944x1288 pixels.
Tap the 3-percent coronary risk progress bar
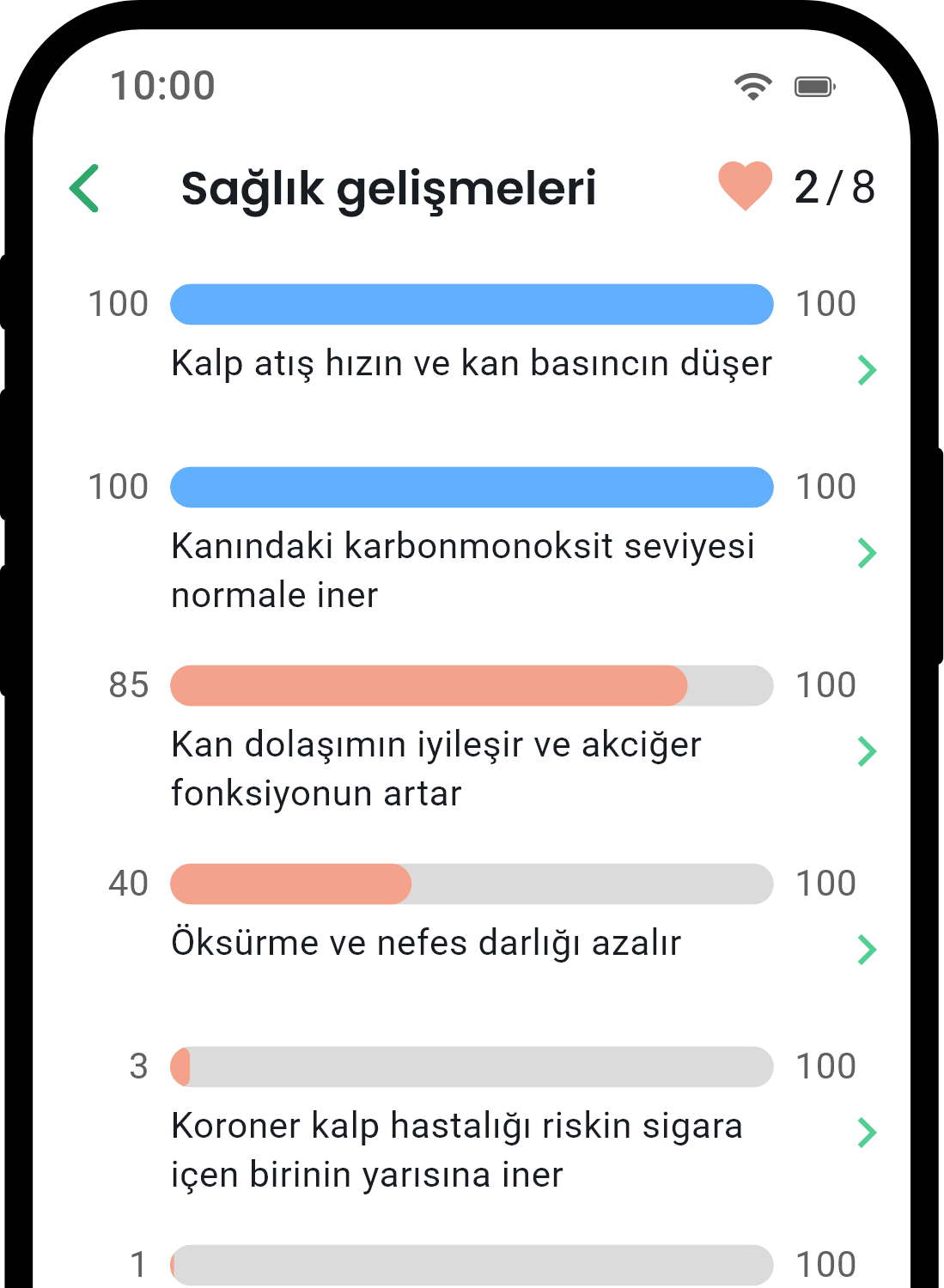472,1066
